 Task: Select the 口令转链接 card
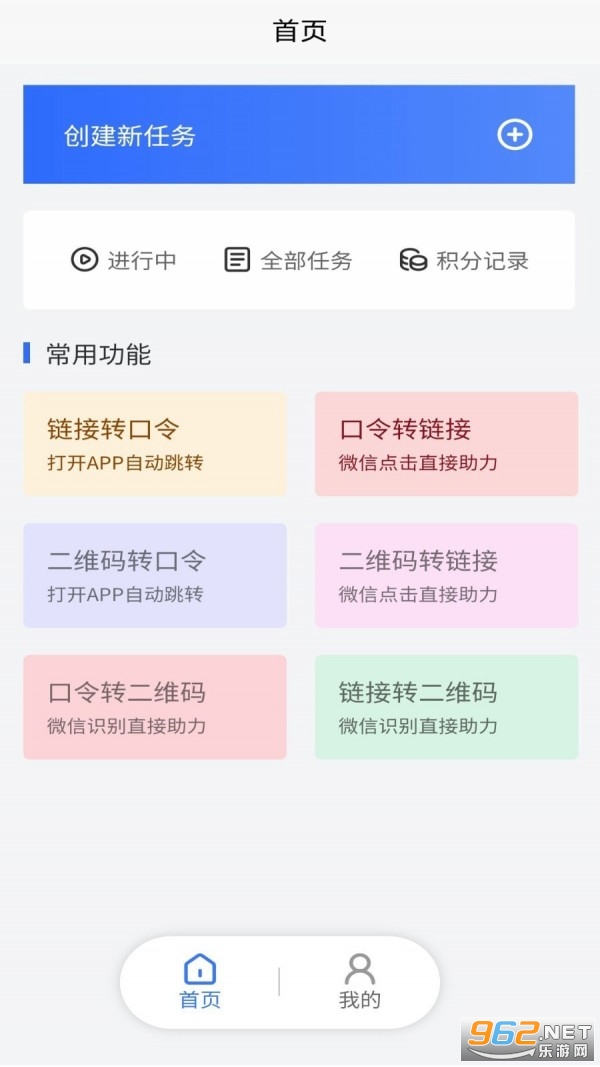pyautogui.click(x=446, y=444)
